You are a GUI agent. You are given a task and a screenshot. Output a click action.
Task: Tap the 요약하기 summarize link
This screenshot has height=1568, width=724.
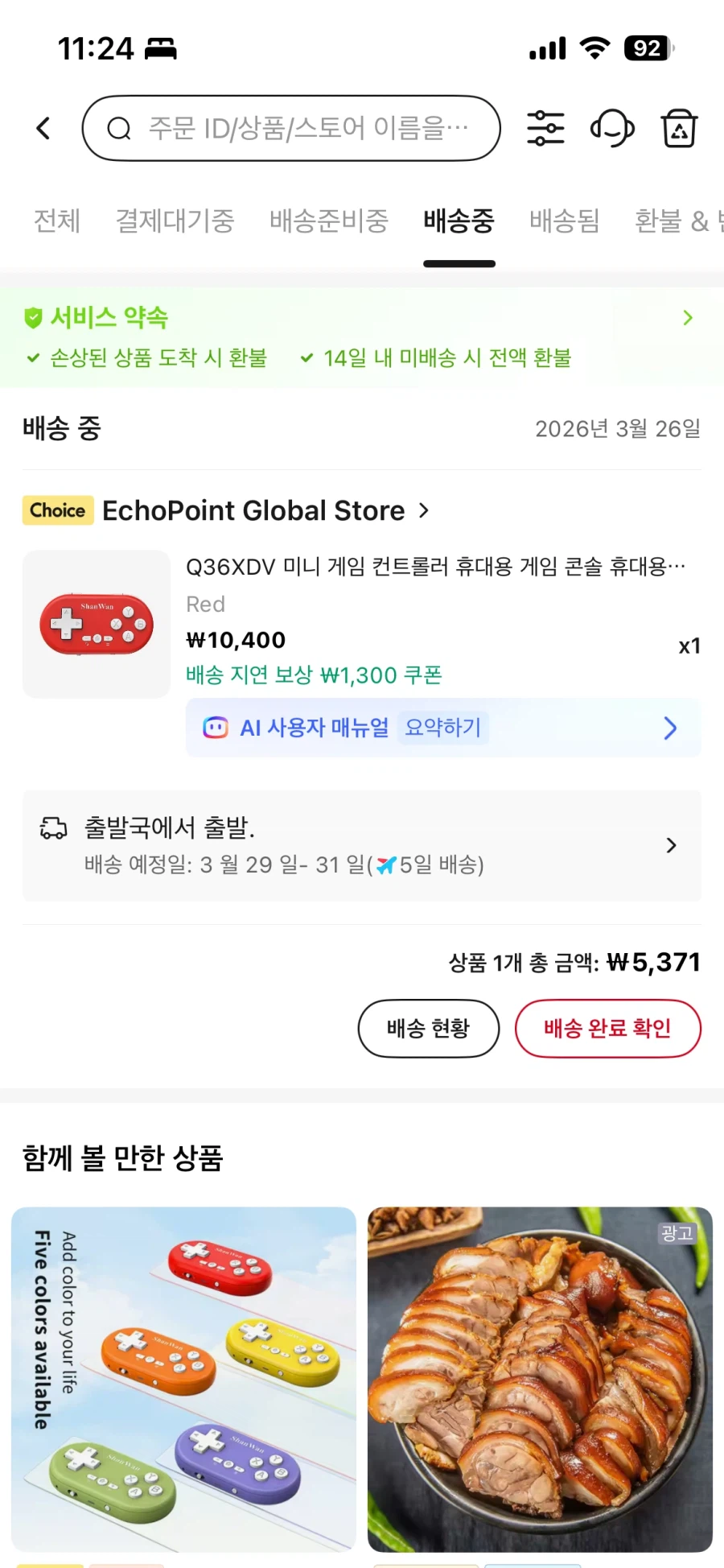click(443, 728)
